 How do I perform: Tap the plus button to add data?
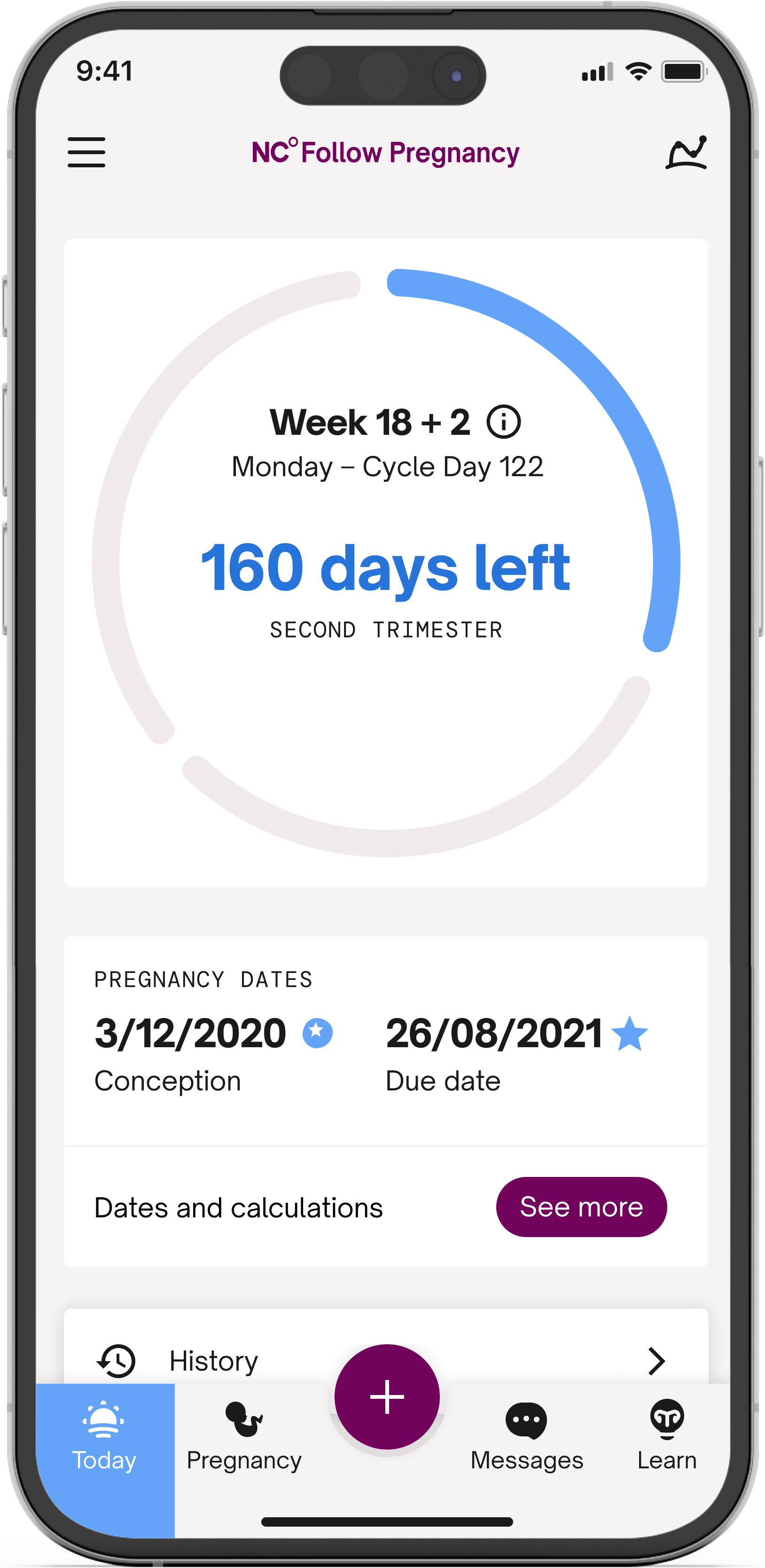387,1396
